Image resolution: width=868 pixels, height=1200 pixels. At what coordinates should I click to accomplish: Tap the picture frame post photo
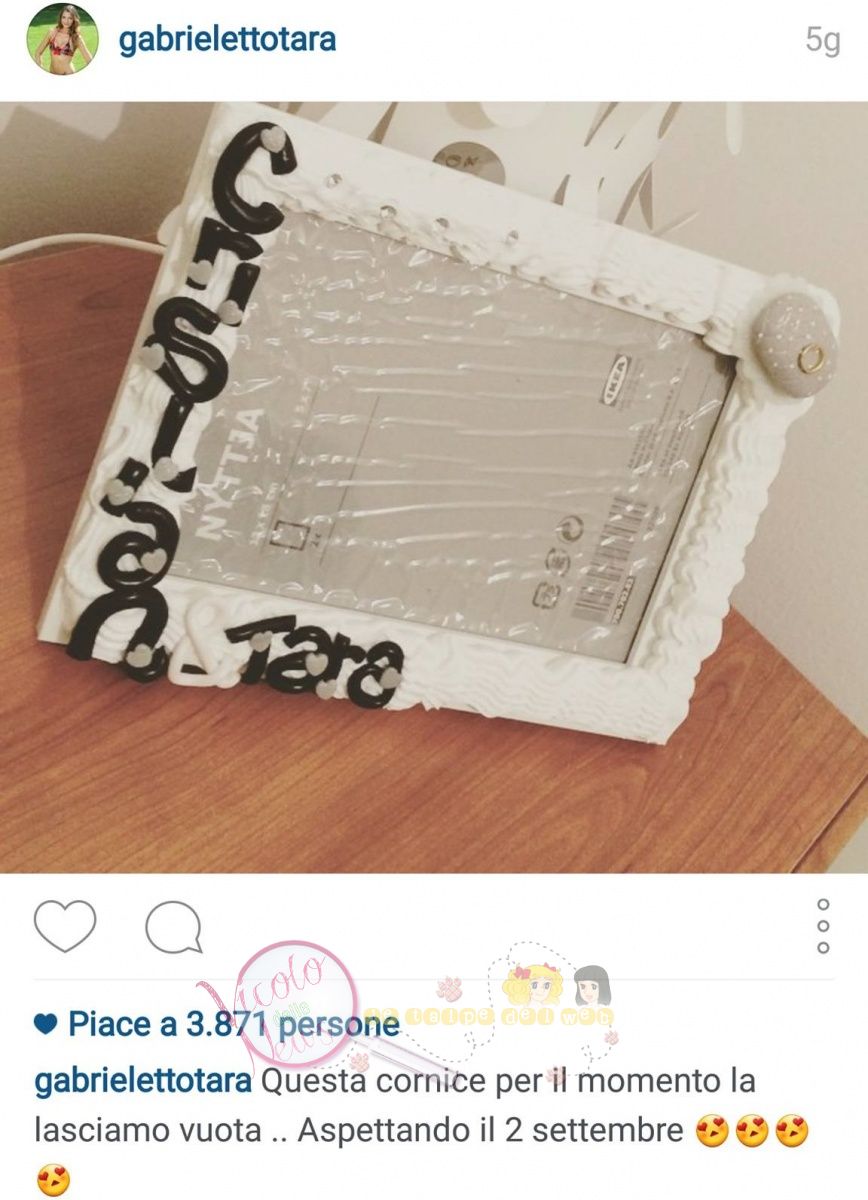[x=434, y=487]
